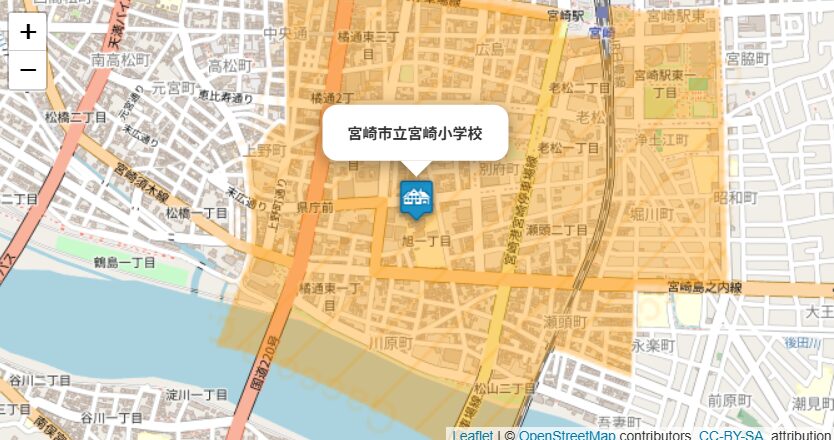Zoom out of the map

click(x=28, y=70)
